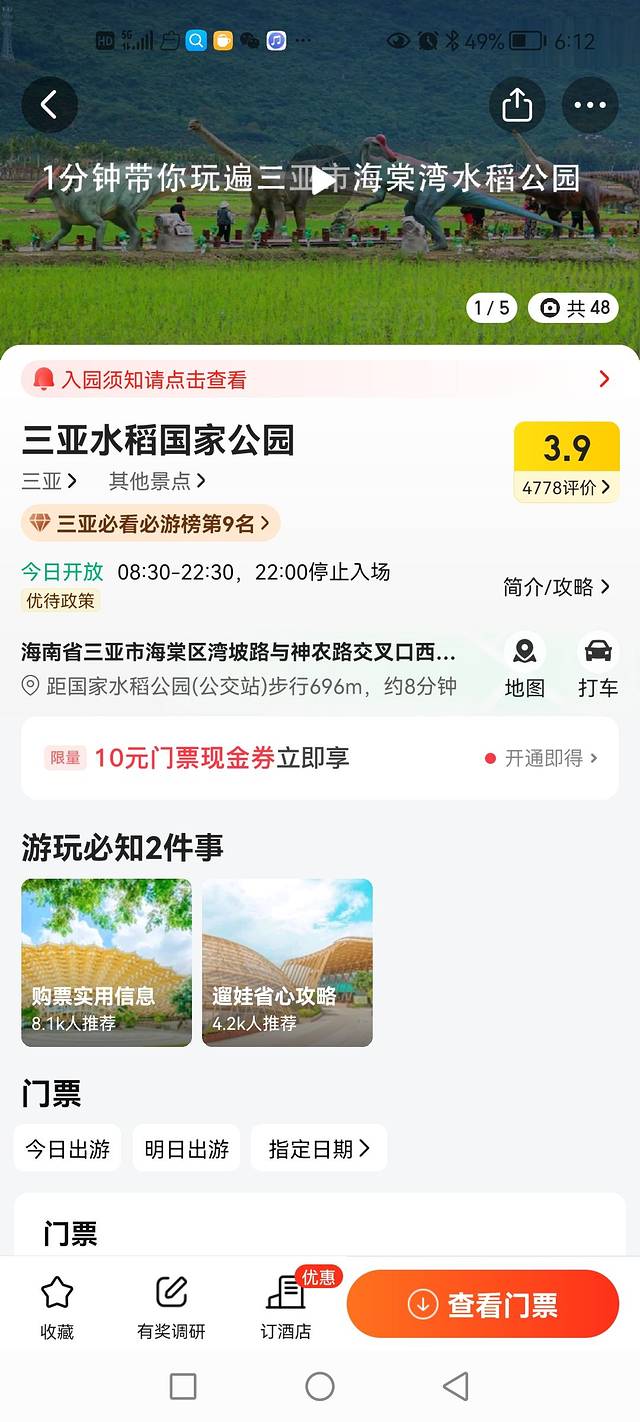Screen dimensions: 640x1422
Task: Show the location on 地图
Action: tap(524, 665)
